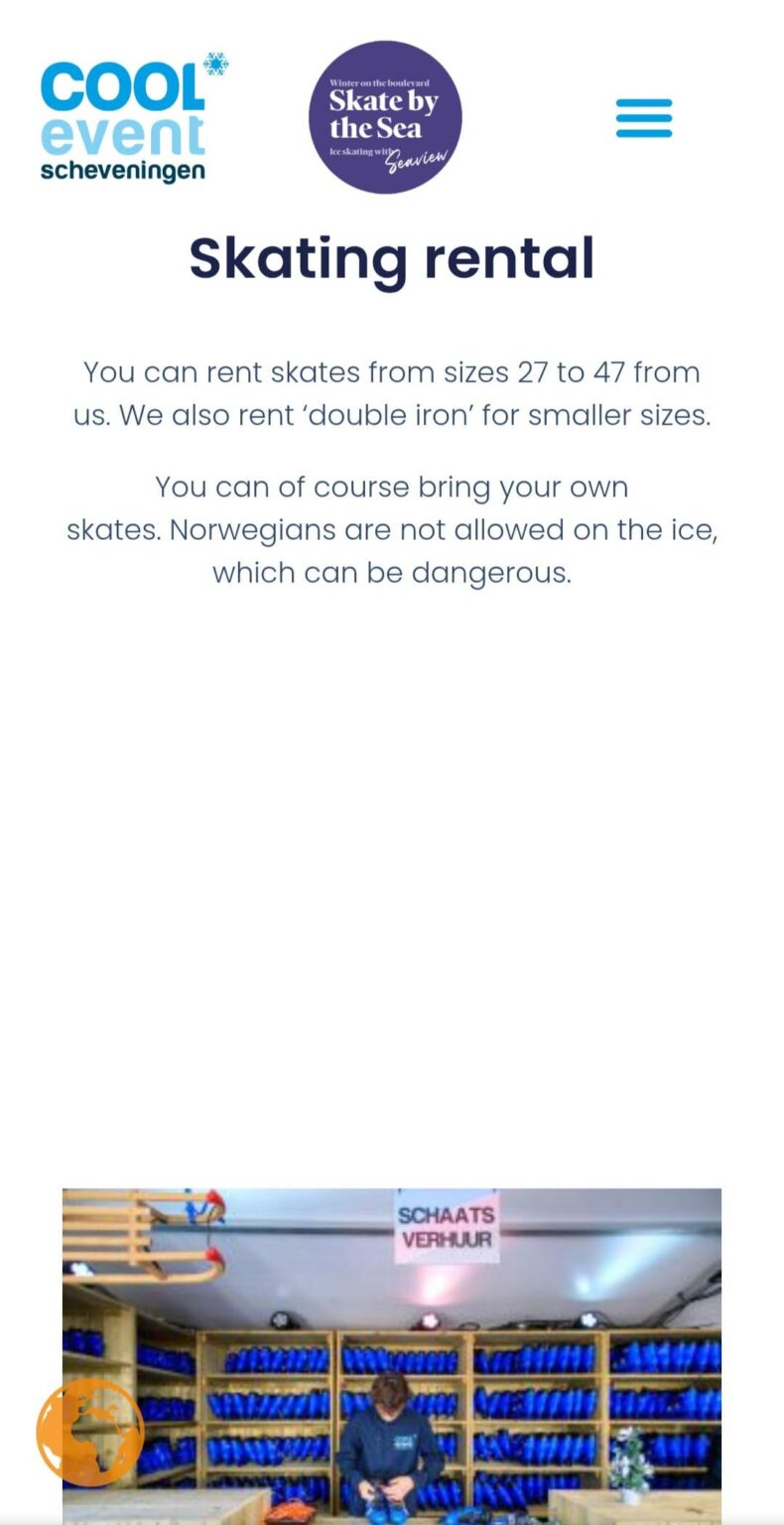Click the Skate by the Sea circular badge
This screenshot has width=784, height=1525.
click(x=385, y=116)
